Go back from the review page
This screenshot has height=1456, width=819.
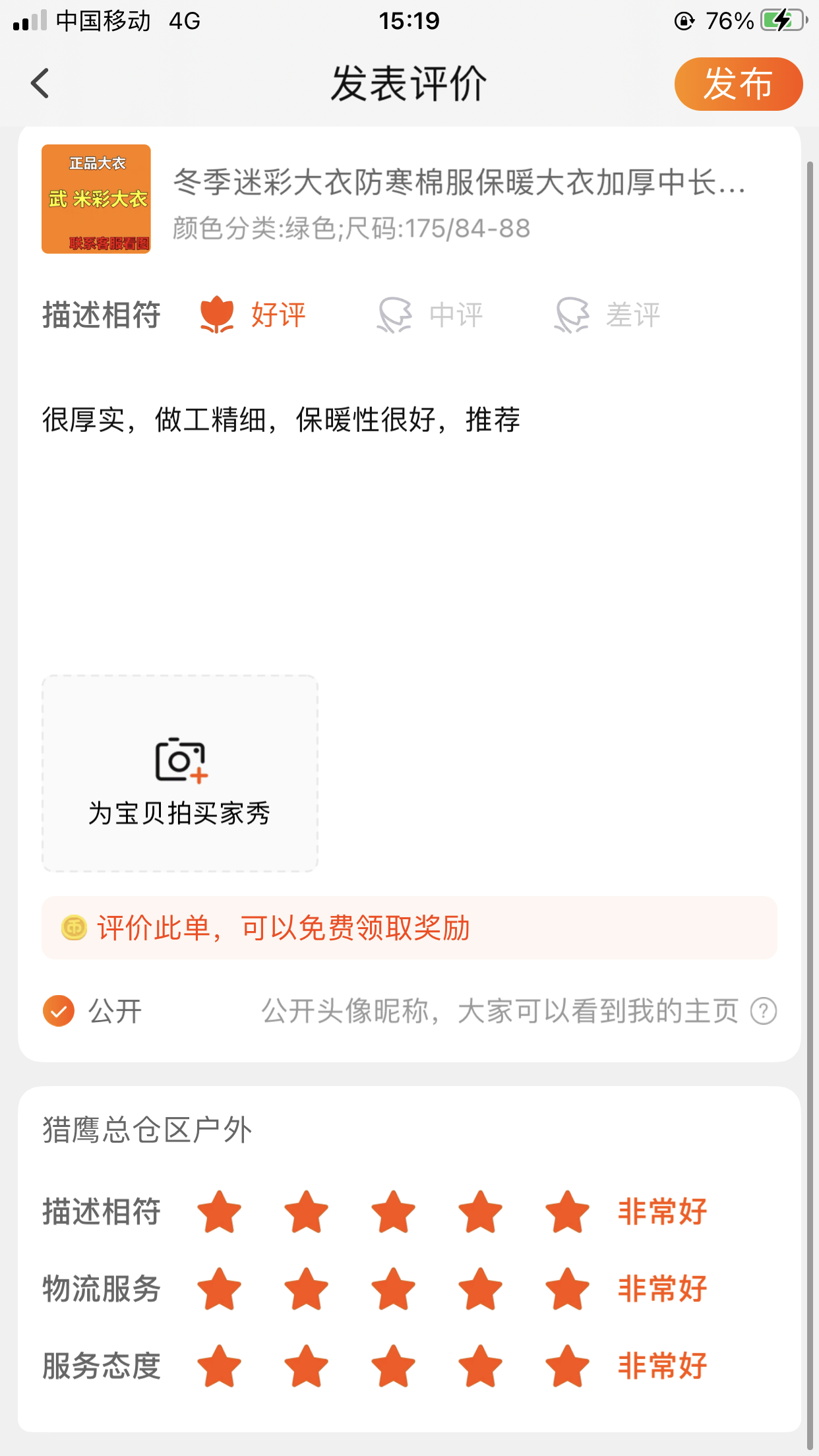coord(40,84)
